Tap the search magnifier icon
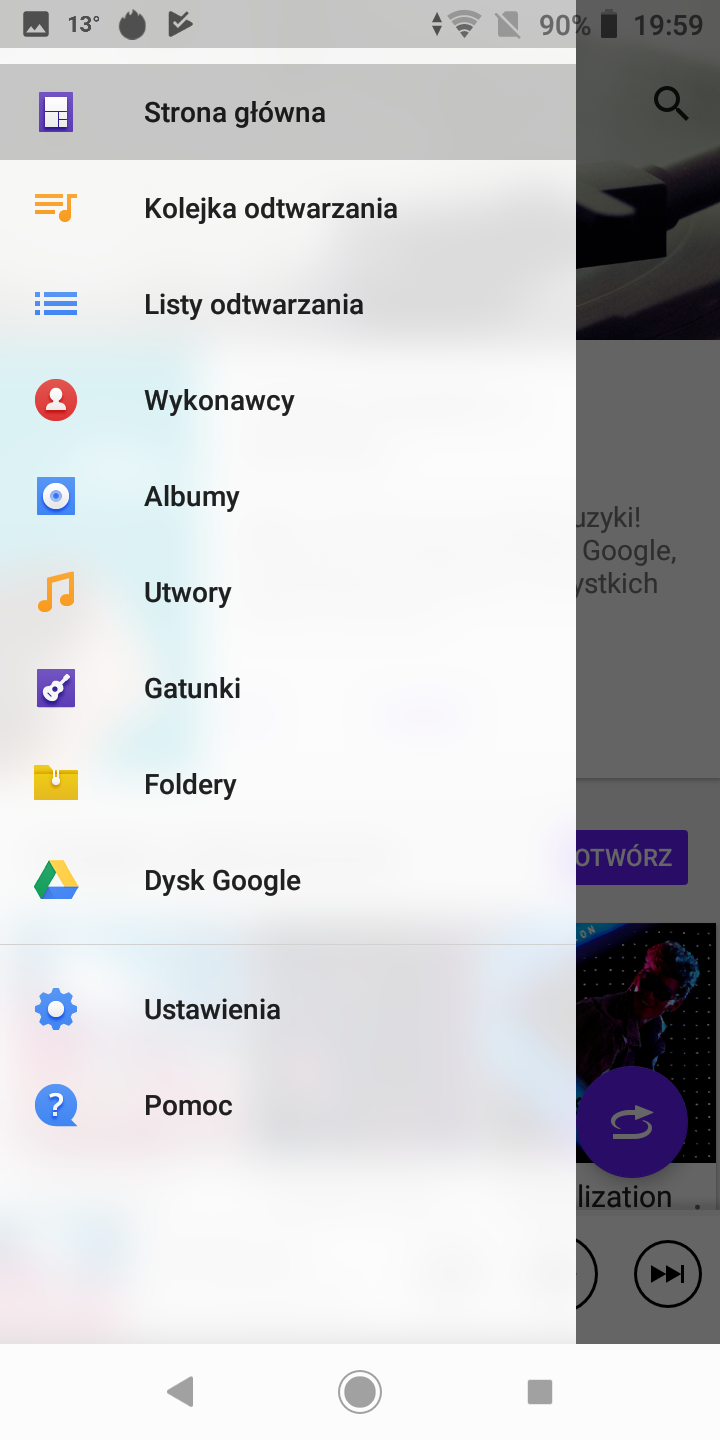 click(671, 103)
